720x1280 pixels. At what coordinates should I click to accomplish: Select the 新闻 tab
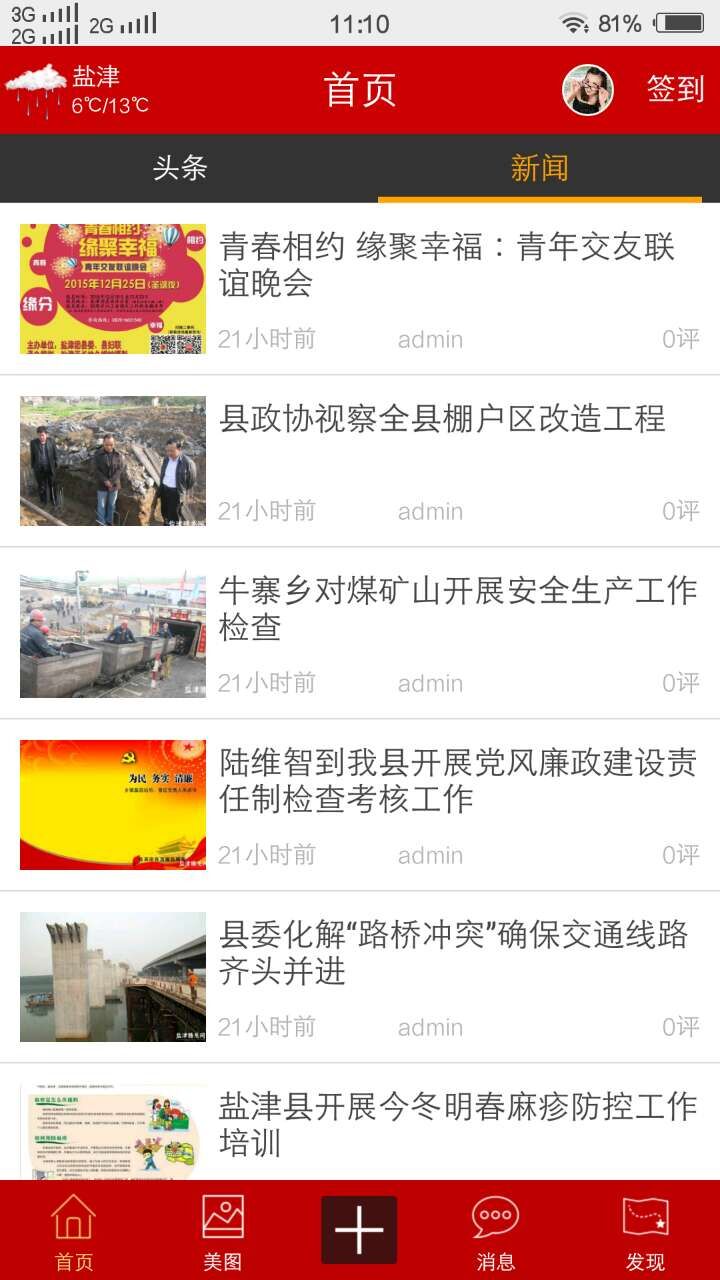(x=539, y=168)
